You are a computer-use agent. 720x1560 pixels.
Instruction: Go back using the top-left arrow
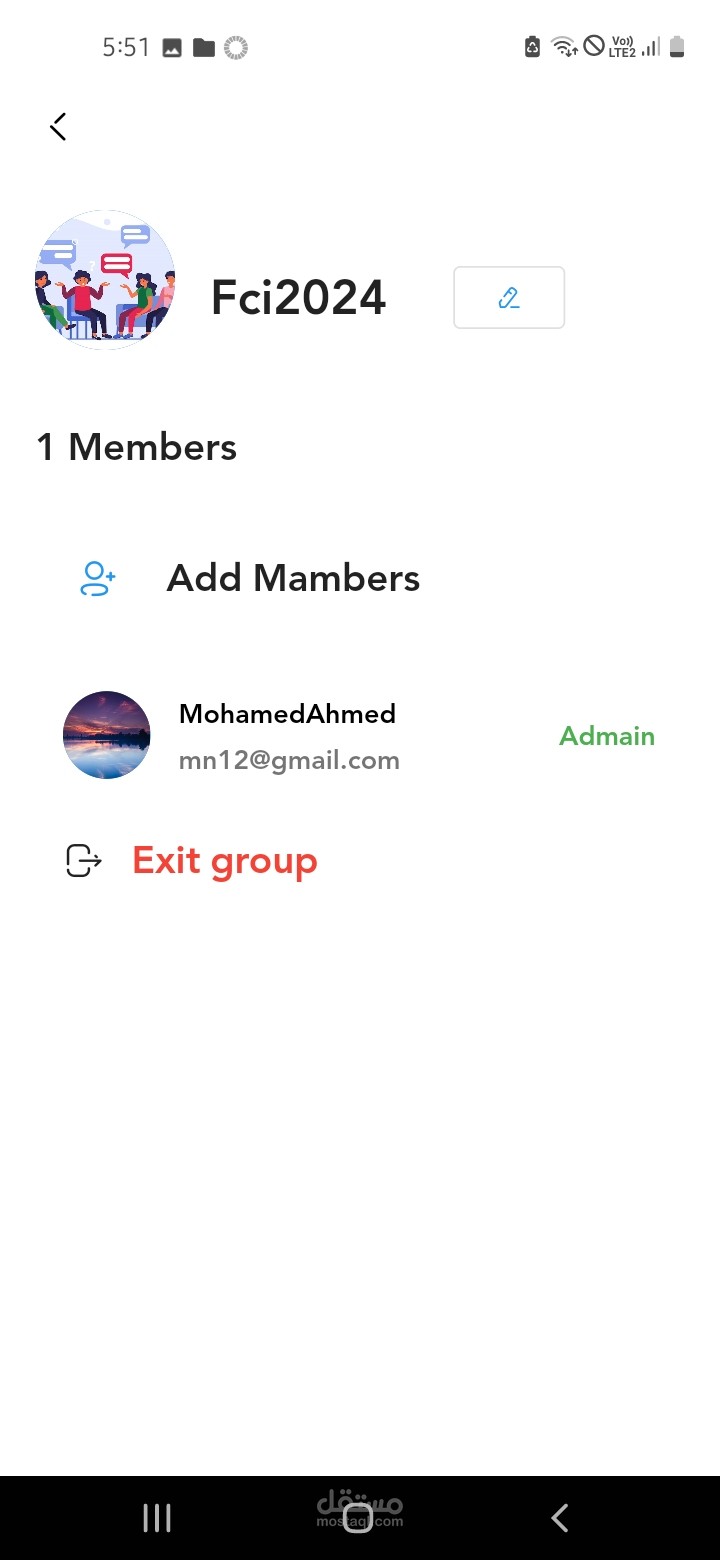click(x=59, y=127)
